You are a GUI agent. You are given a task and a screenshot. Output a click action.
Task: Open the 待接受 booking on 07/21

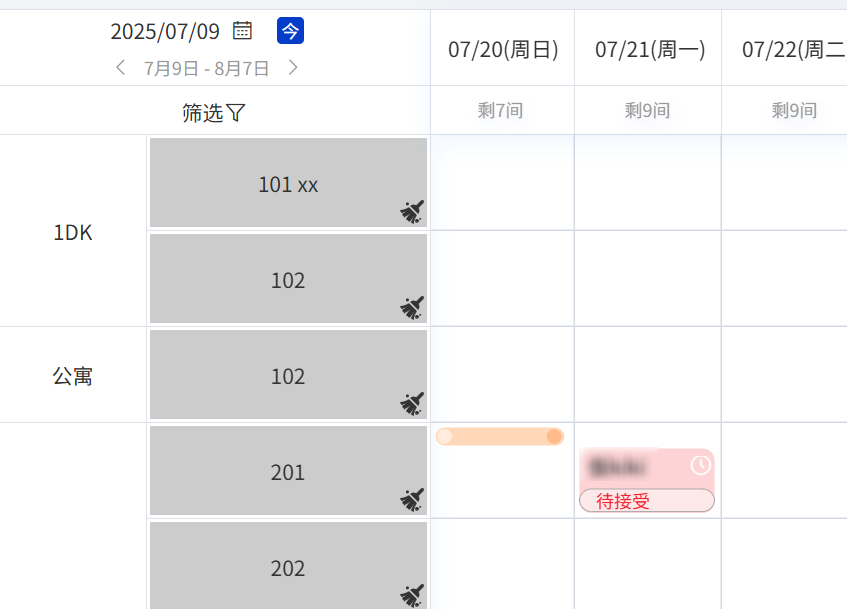(646, 480)
